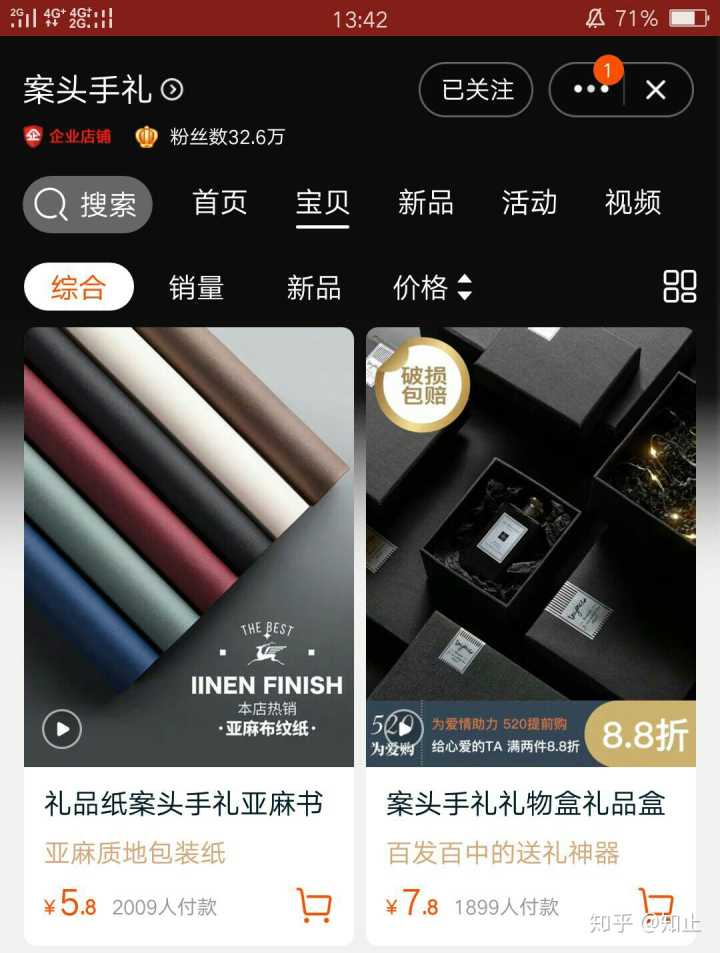This screenshot has height=953, width=720.
Task: Select the 宝贝 tab
Action: pos(322,203)
